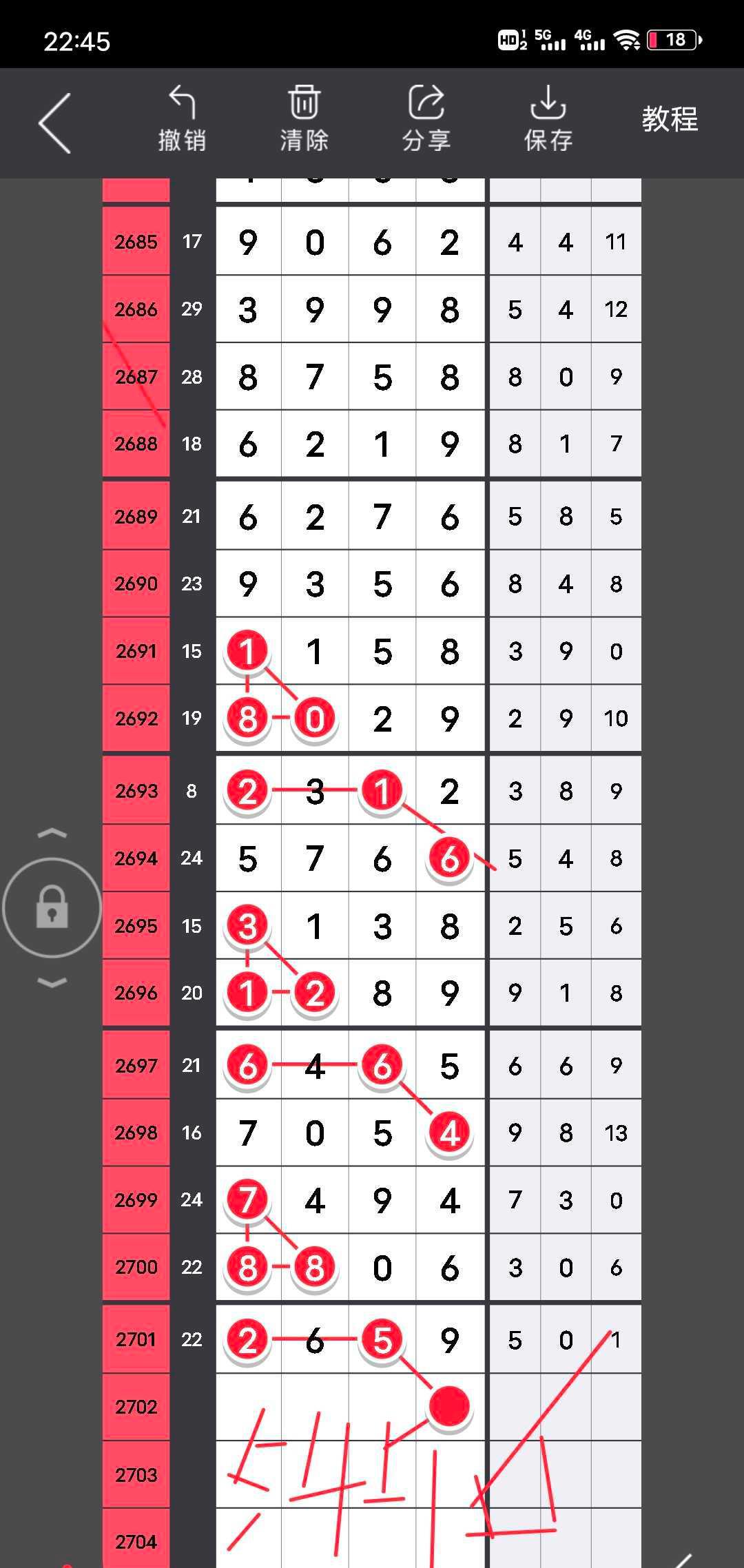Share the chart via 分享
Viewport: 744px width, 1568px height.
(426, 119)
